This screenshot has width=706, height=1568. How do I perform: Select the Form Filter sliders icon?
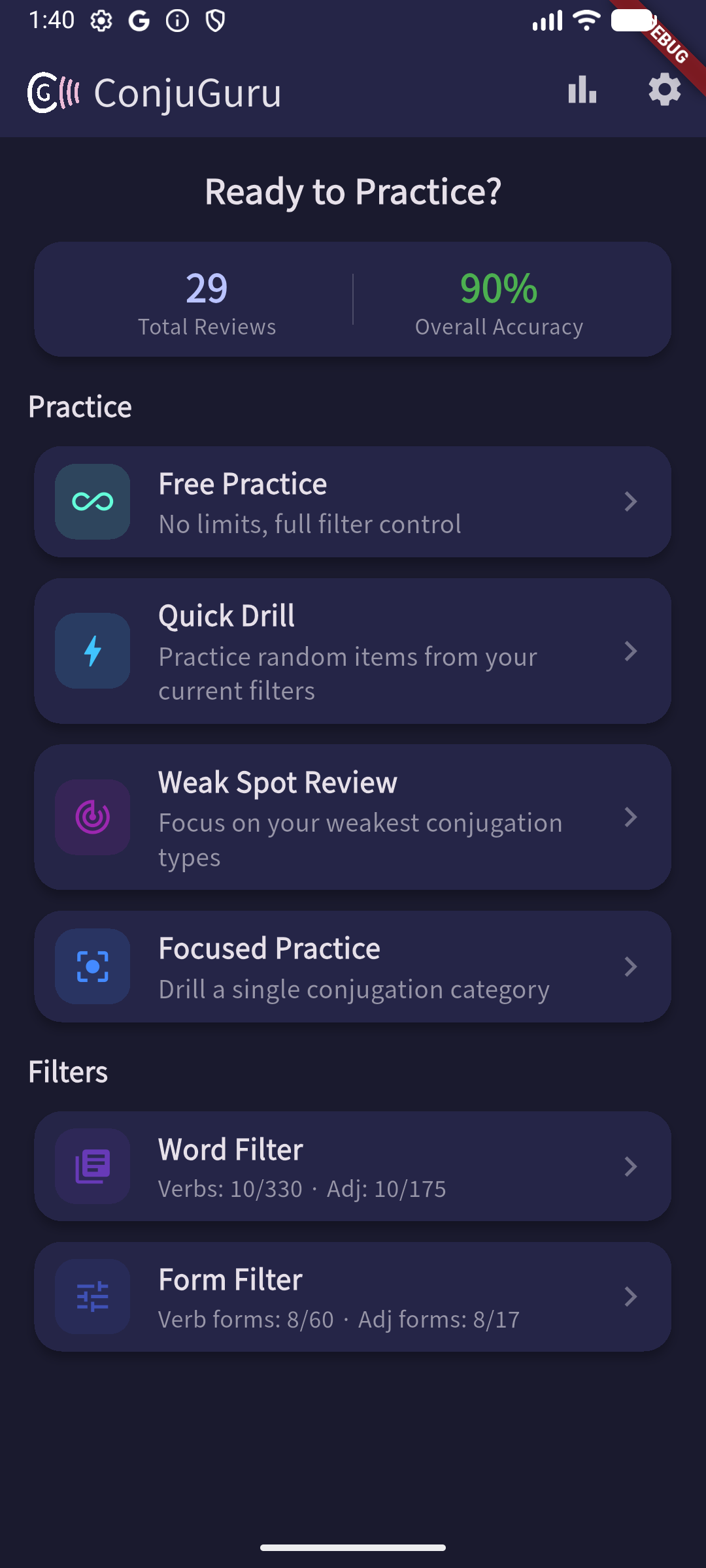92,1298
